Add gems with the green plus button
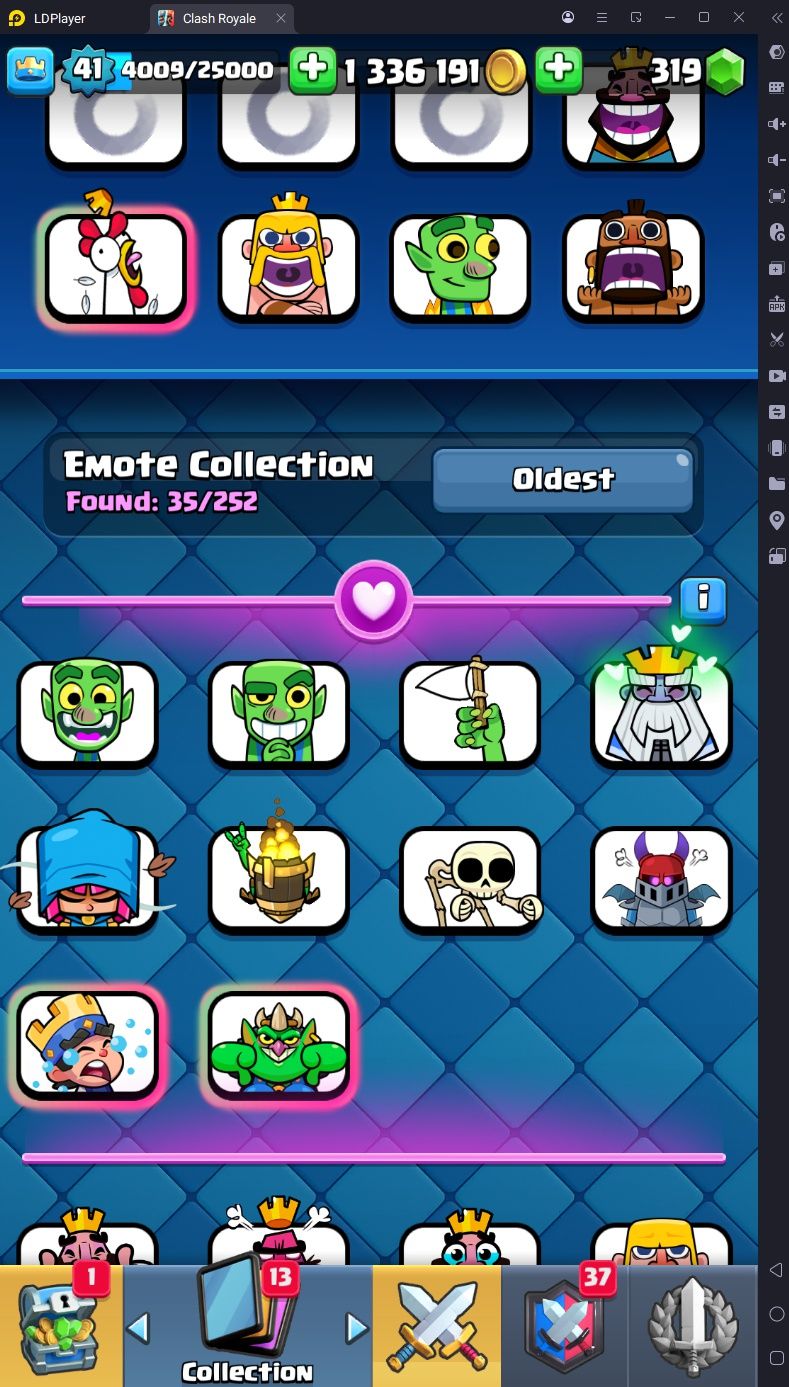 (559, 70)
